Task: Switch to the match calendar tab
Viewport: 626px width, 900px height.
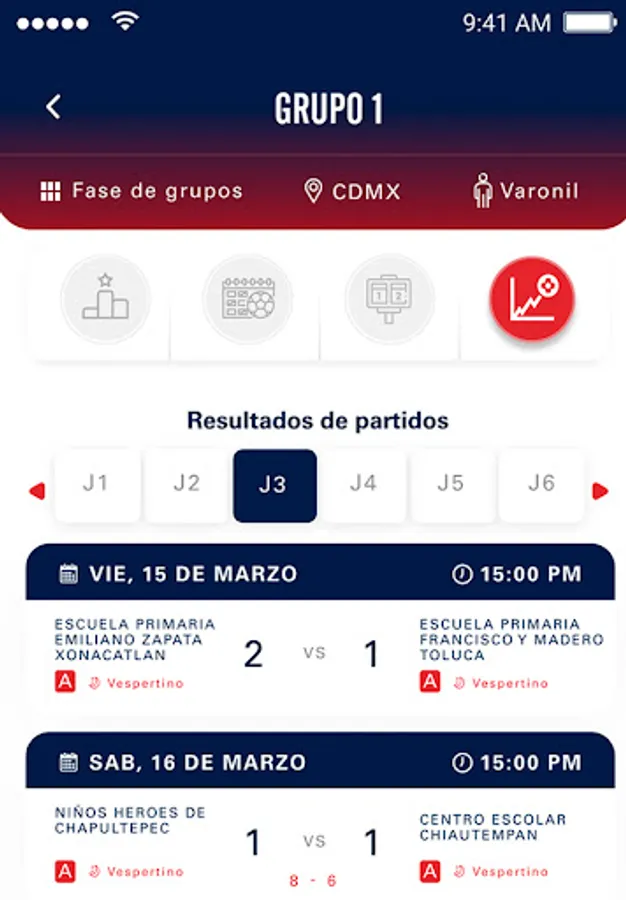Action: [x=247, y=299]
